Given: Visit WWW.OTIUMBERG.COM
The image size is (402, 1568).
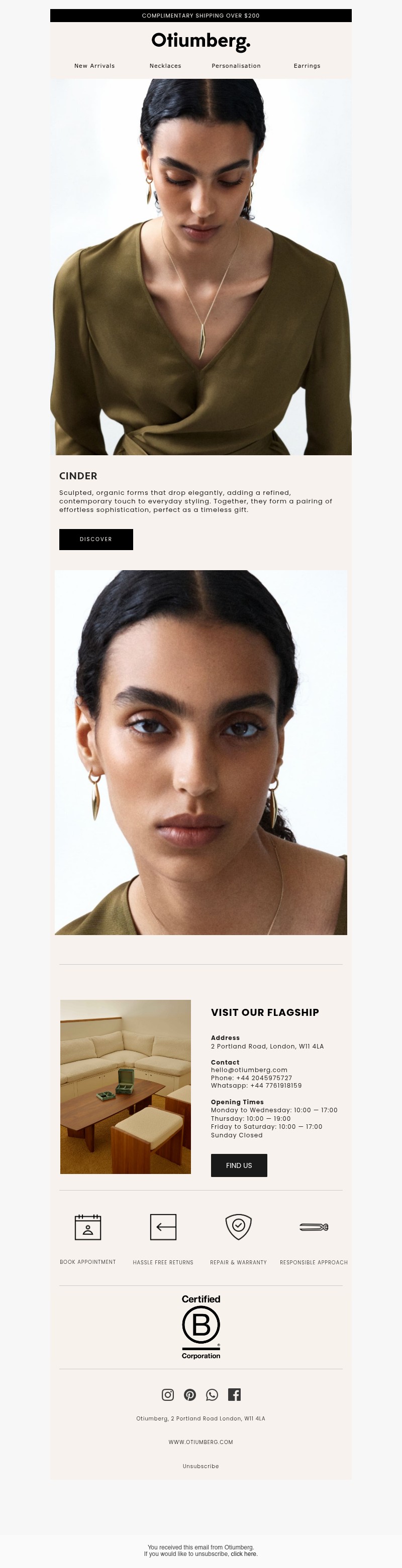Looking at the screenshot, I should point(201,1442).
